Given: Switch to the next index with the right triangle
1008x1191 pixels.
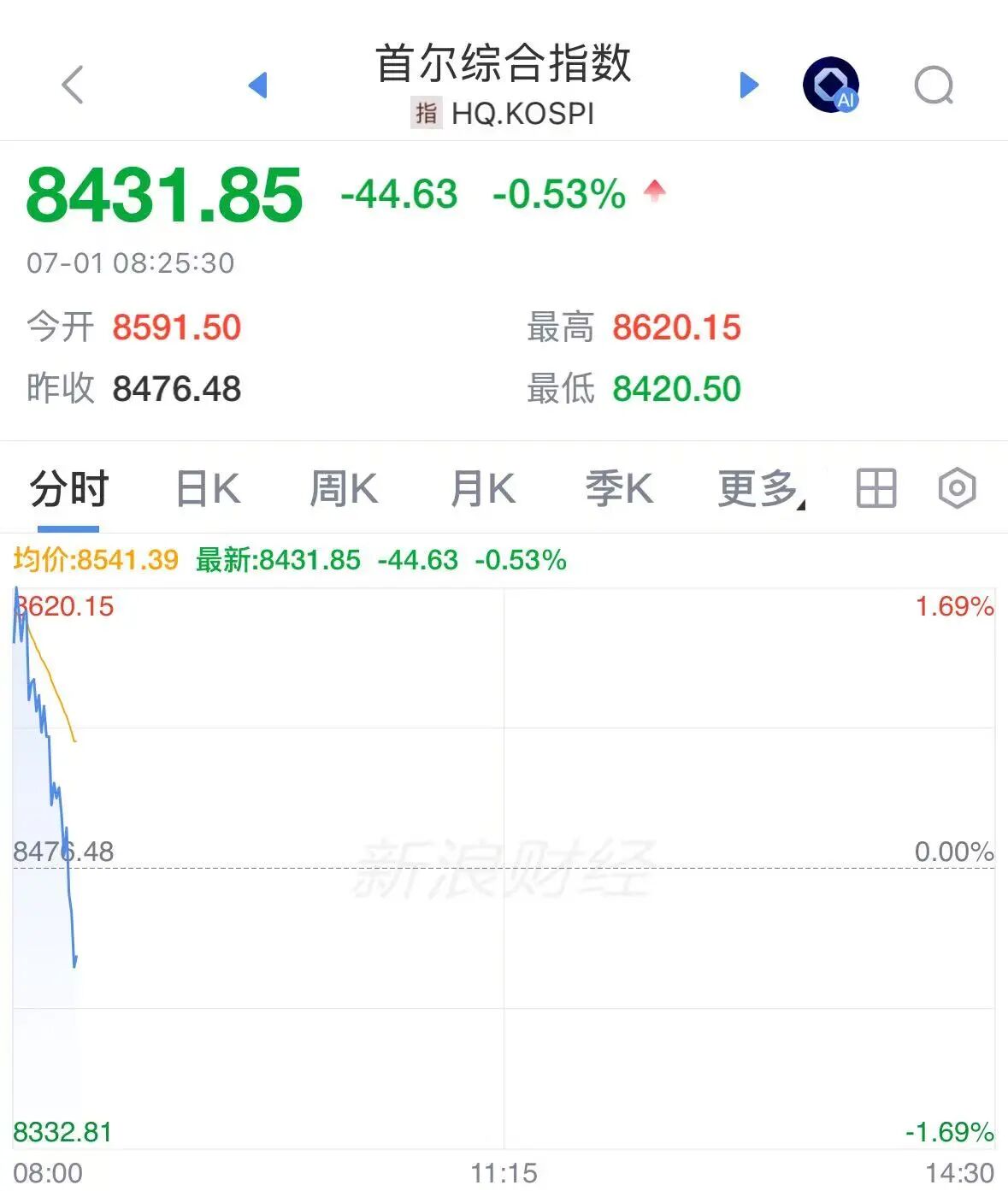Looking at the screenshot, I should pos(749,85).
